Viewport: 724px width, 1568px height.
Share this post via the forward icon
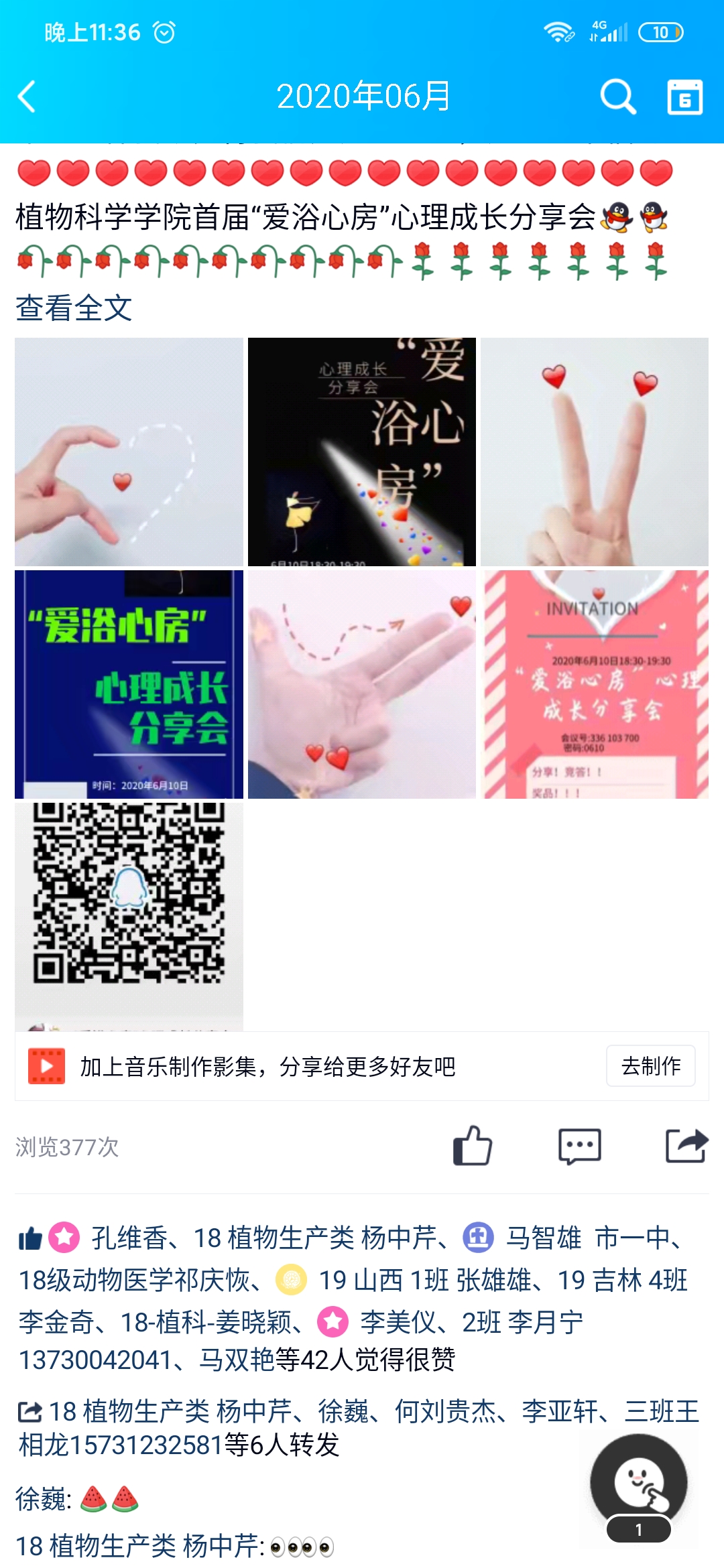coord(686,1146)
